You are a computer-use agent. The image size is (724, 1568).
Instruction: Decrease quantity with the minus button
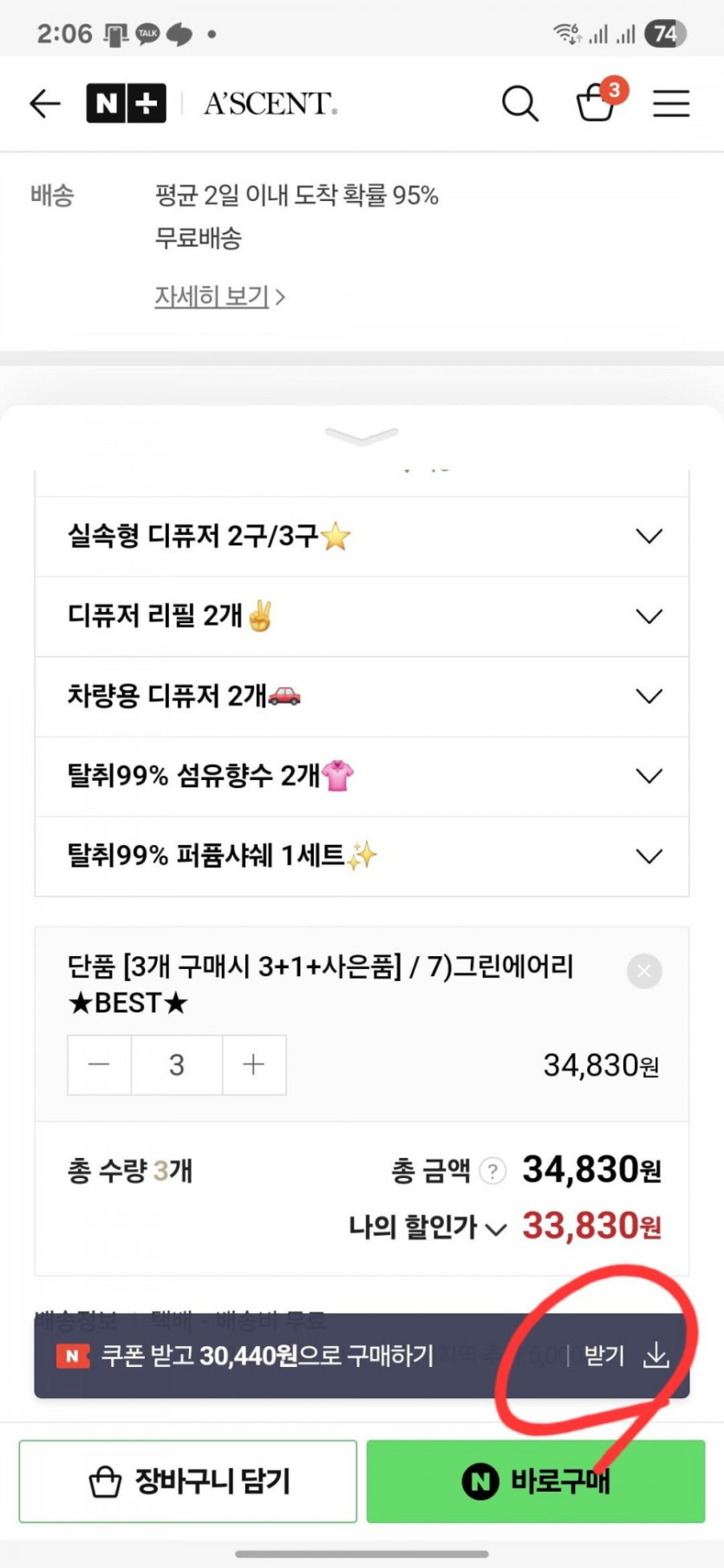pos(100,1064)
